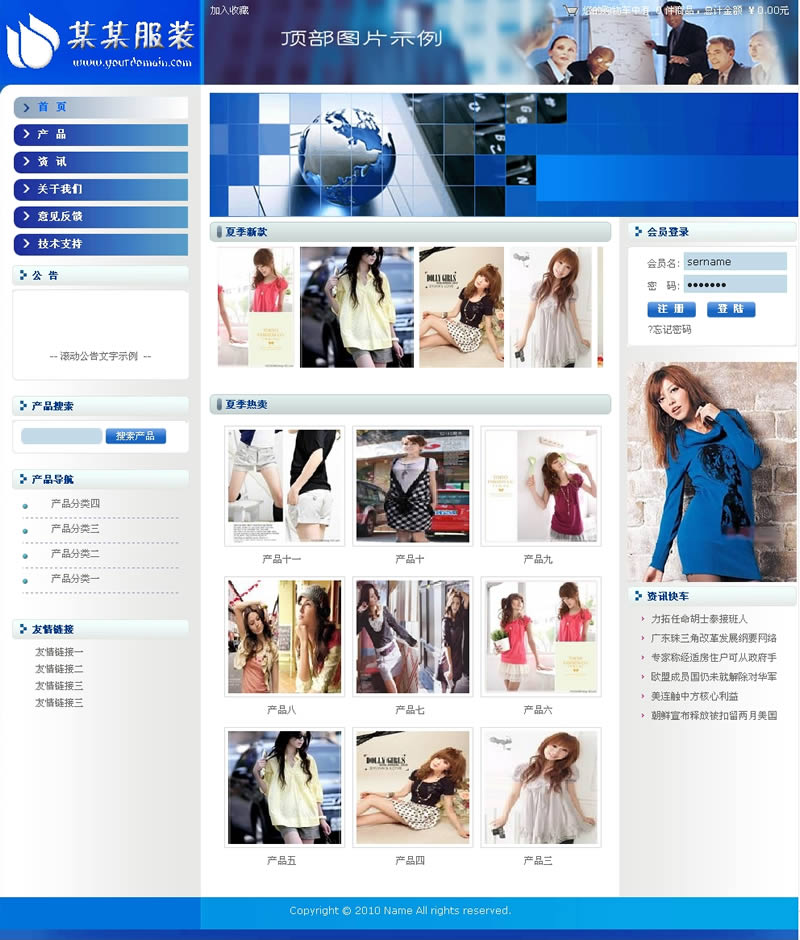Focus the 会员名 username field
Viewport: 800px width, 940px height.
[735, 262]
